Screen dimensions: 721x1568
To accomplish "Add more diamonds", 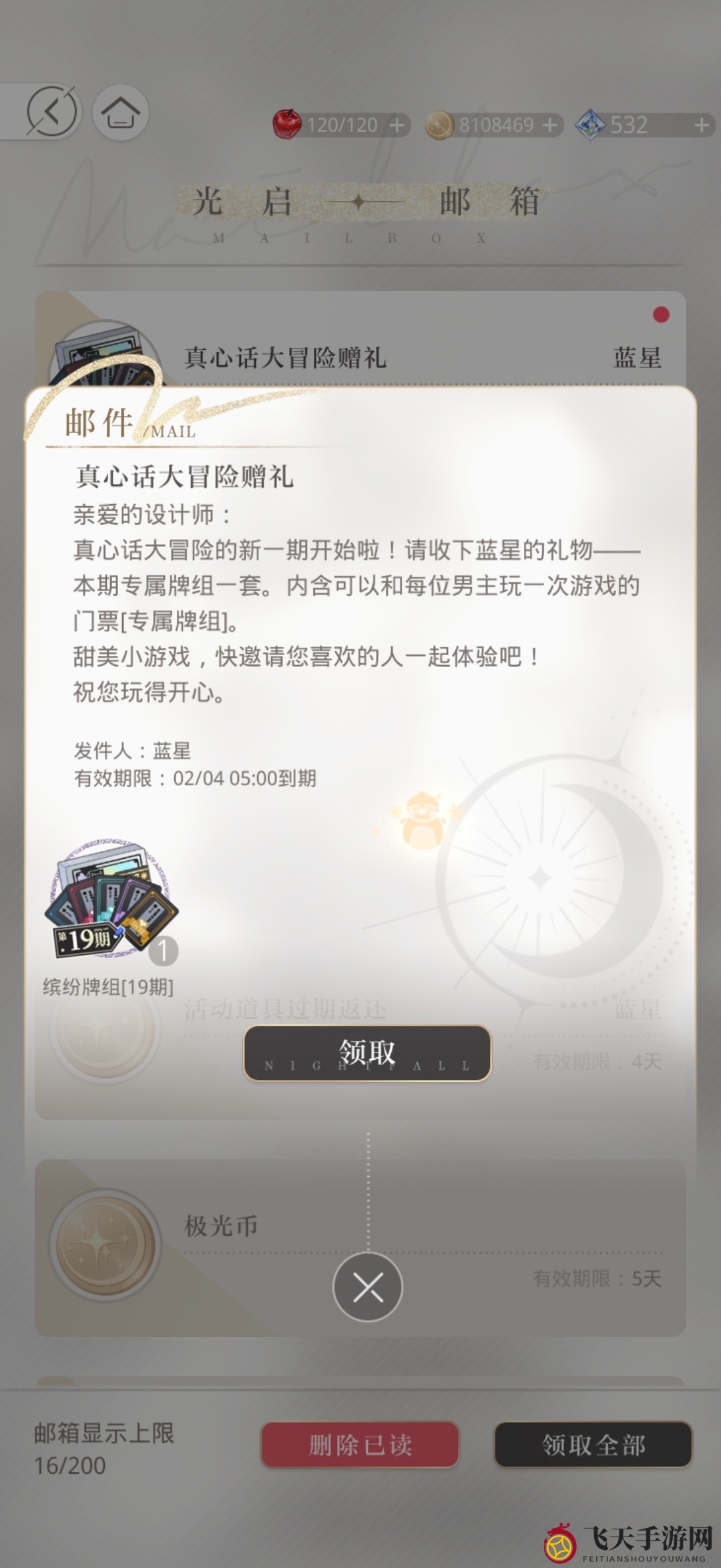I will pos(701,125).
